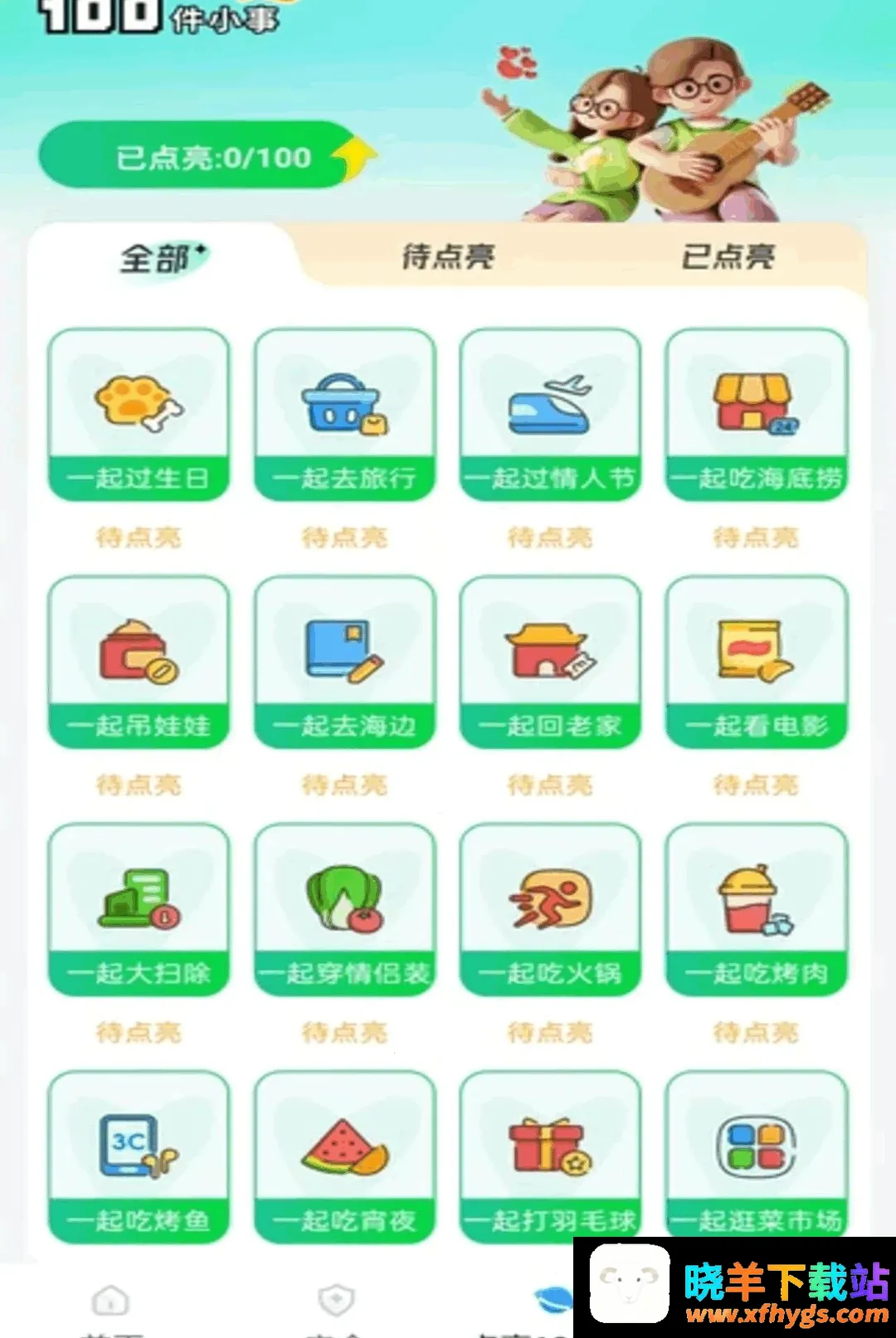Viewport: 896px width, 1338px height.
Task: Open the 一起吃烤肉 card
Action: tap(756, 909)
